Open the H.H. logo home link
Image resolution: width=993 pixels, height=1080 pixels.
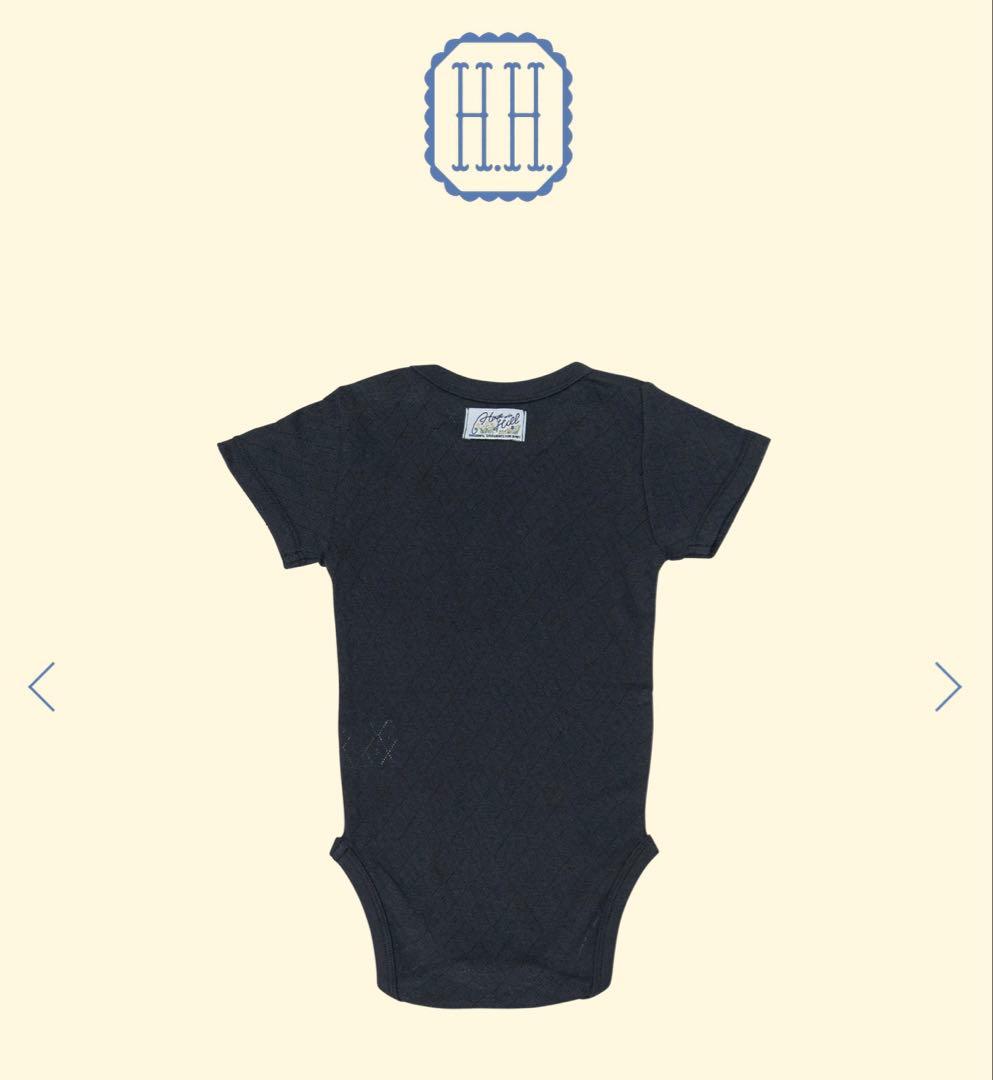point(497,114)
